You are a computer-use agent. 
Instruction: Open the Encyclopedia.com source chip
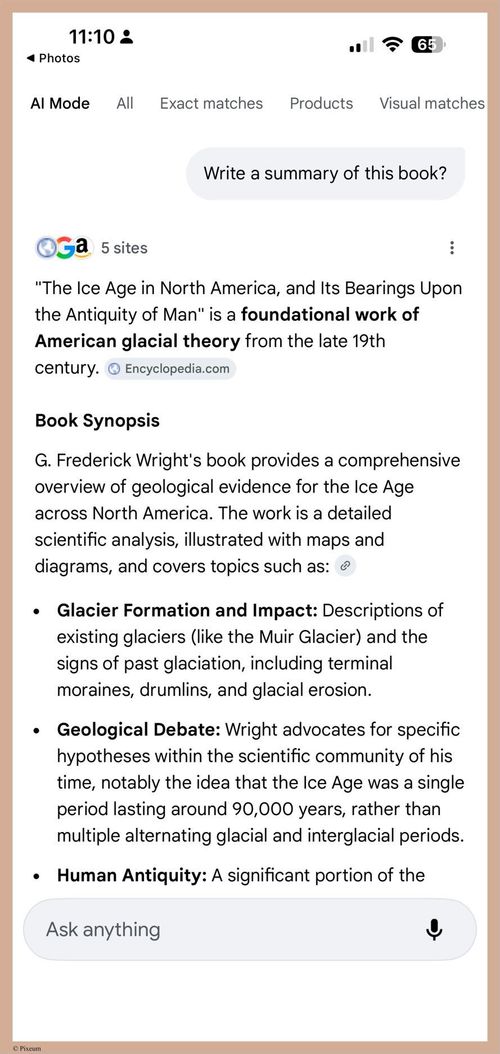[170, 369]
